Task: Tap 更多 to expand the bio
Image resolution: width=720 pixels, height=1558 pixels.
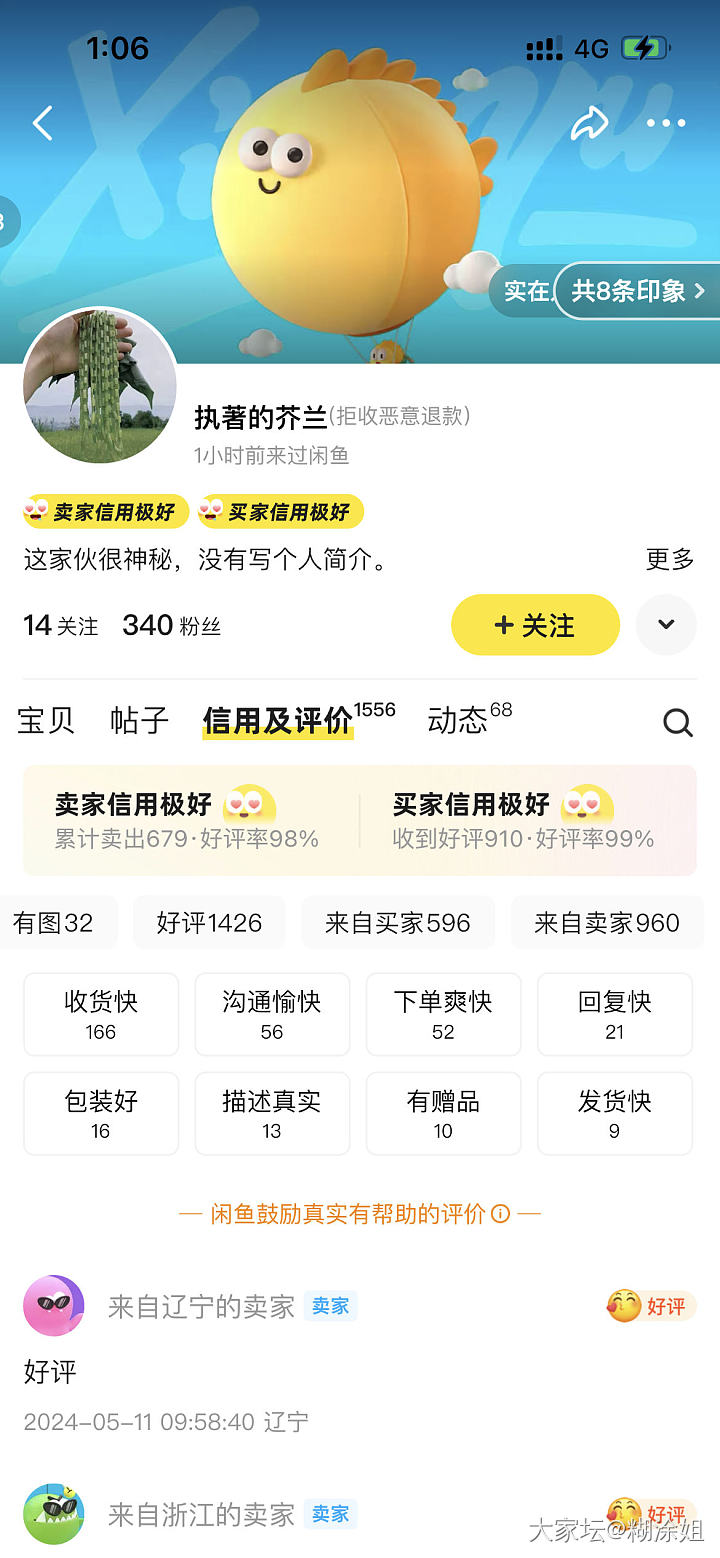Action: pyautogui.click(x=669, y=559)
